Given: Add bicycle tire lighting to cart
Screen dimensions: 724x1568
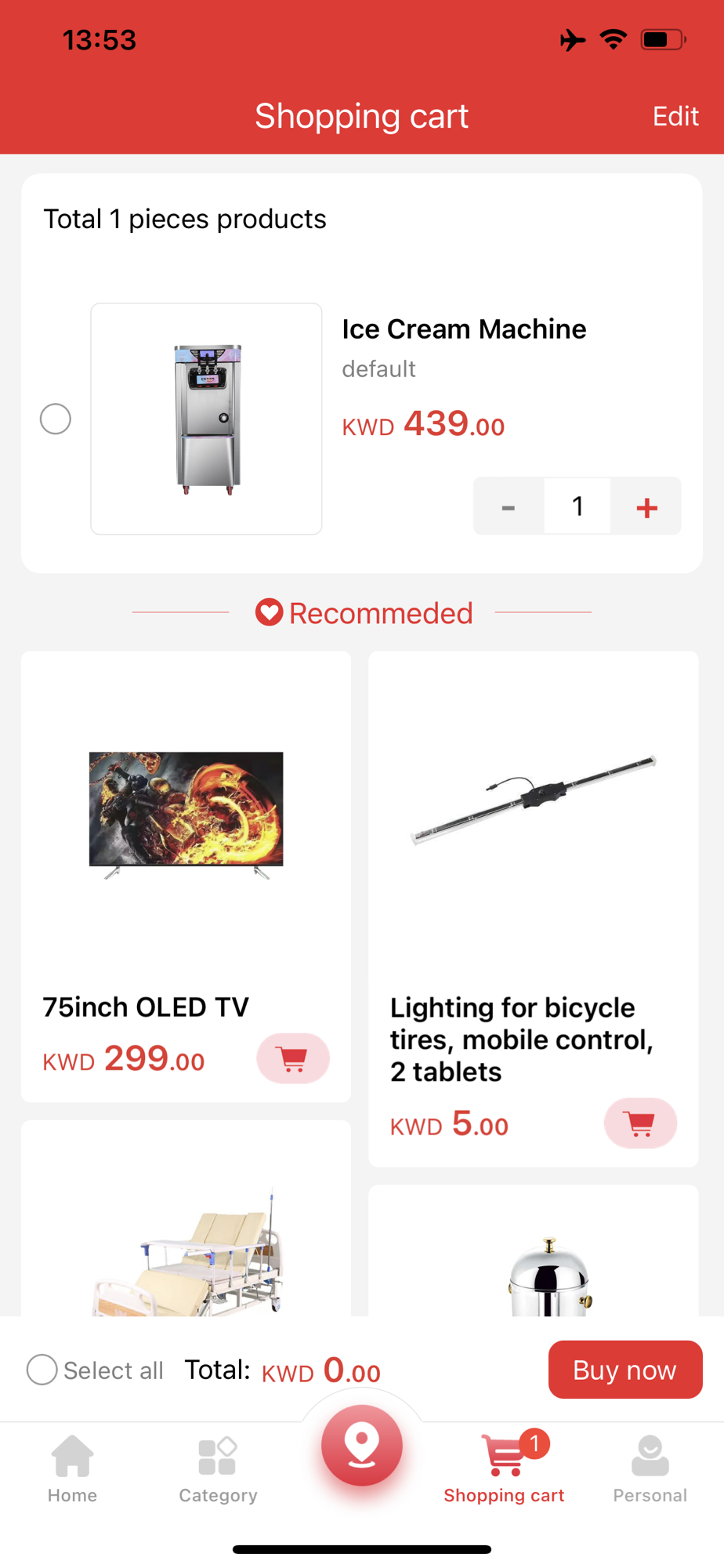Looking at the screenshot, I should click(x=640, y=1123).
